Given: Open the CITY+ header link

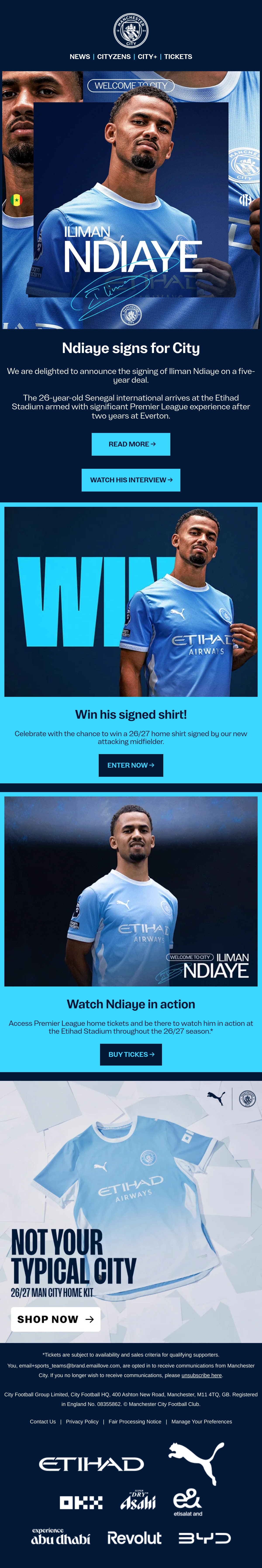Looking at the screenshot, I should [147, 57].
